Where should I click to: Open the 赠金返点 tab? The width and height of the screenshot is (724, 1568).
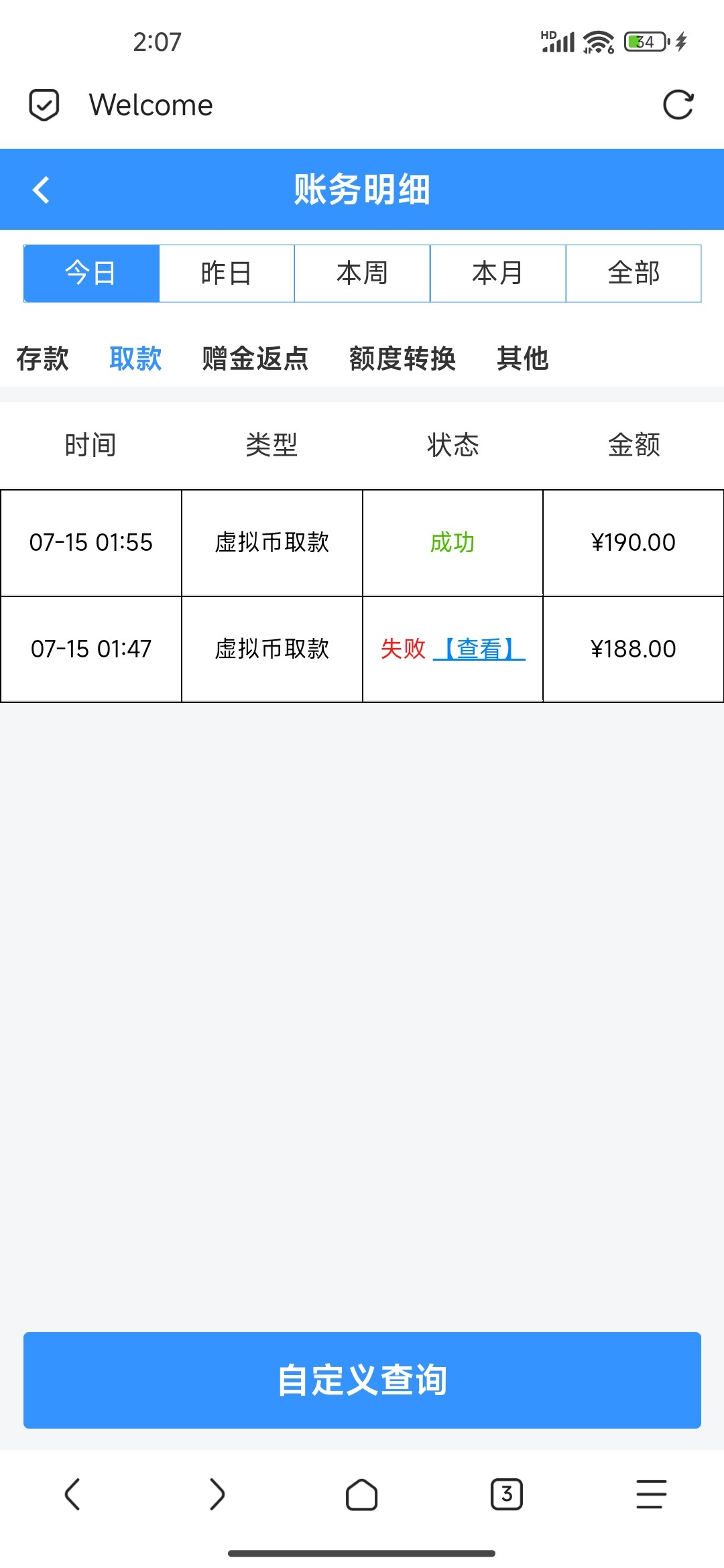pyautogui.click(x=255, y=358)
